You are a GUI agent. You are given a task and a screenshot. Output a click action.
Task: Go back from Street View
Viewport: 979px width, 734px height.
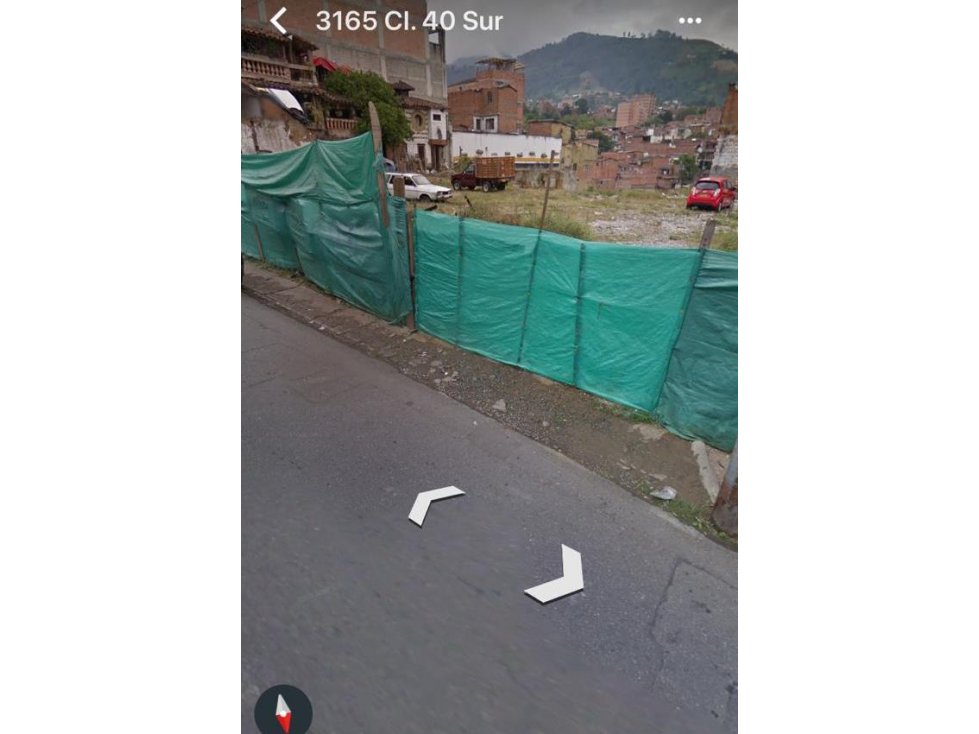(278, 20)
